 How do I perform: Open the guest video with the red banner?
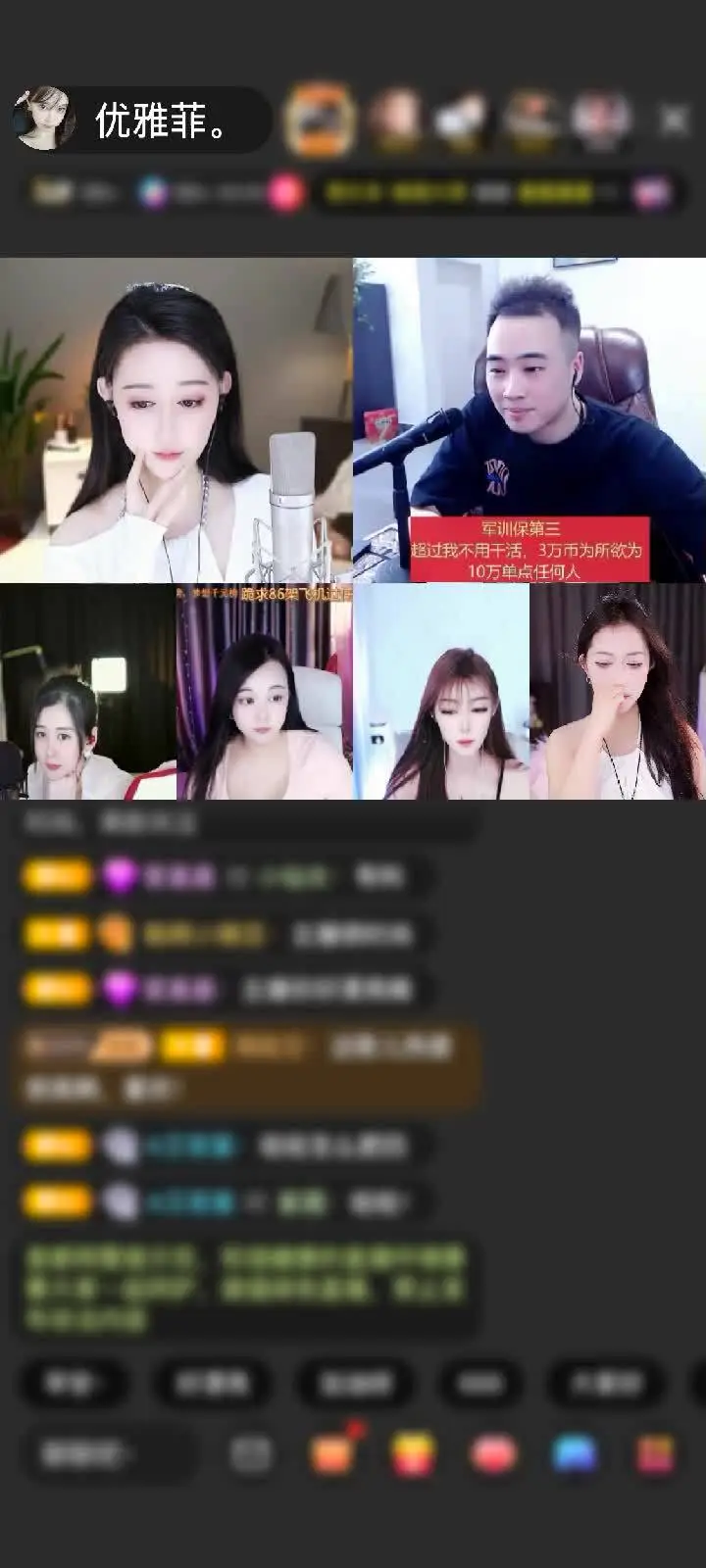point(529,420)
